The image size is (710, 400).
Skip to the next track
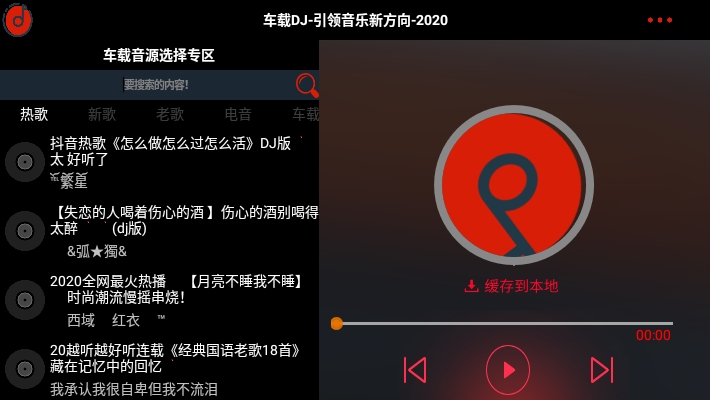point(601,370)
